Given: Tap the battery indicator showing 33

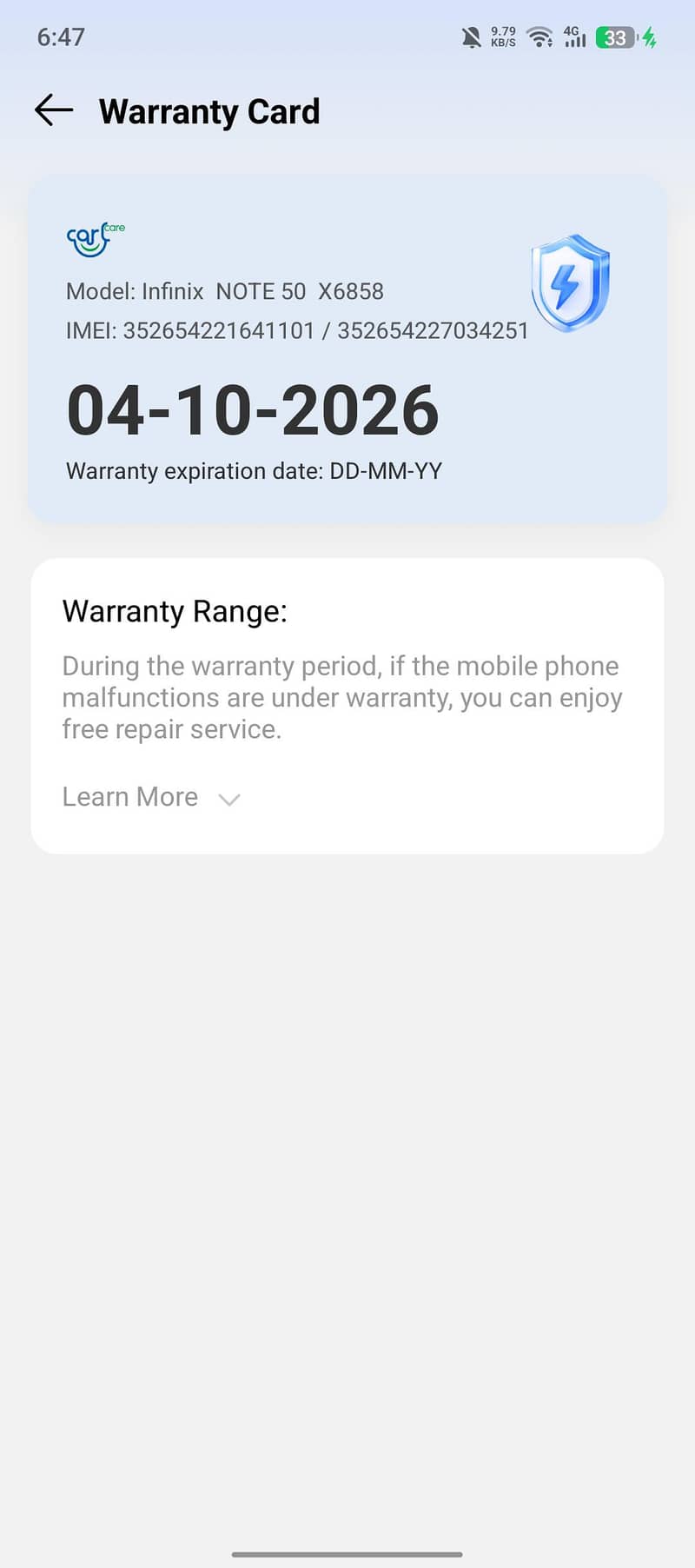Looking at the screenshot, I should point(616,37).
